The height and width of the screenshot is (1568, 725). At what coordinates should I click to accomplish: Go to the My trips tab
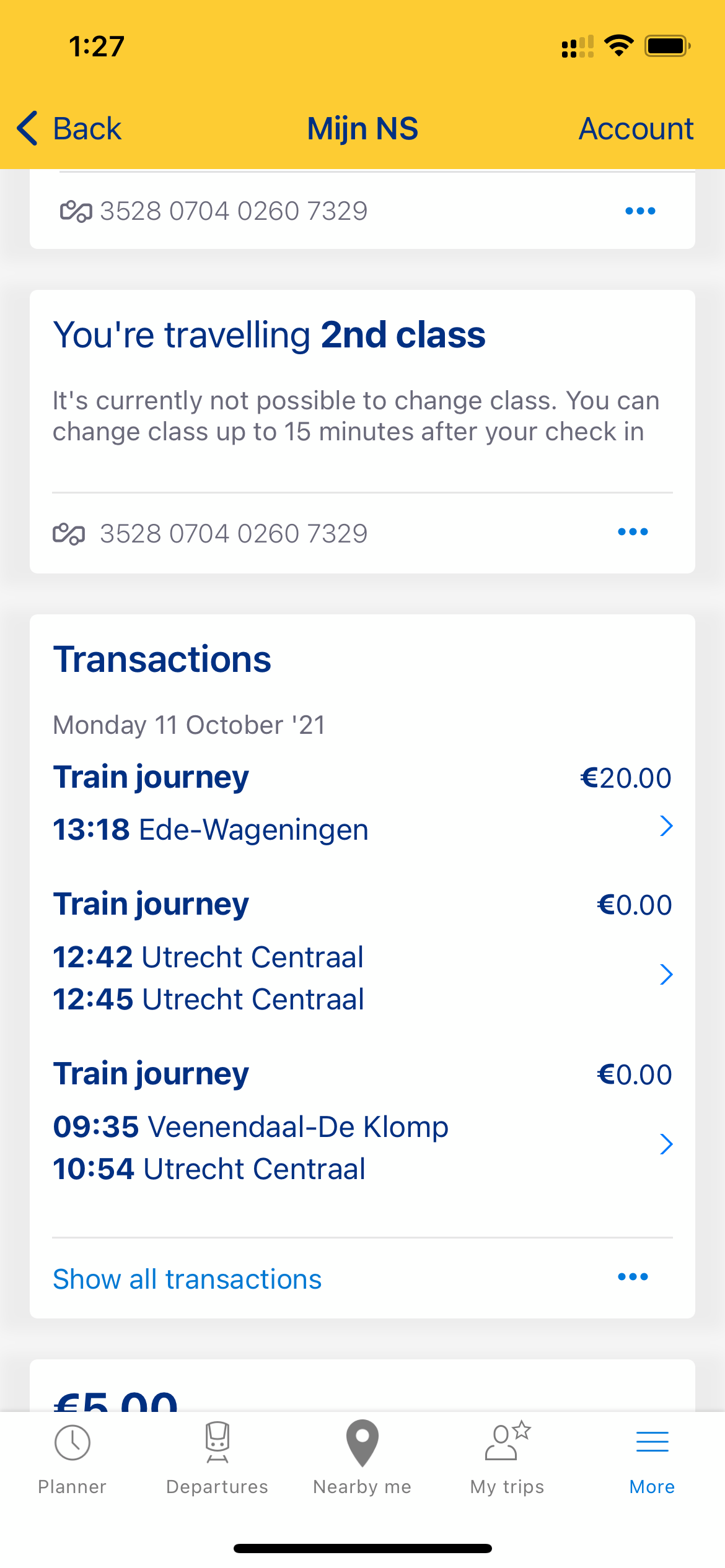(507, 1460)
